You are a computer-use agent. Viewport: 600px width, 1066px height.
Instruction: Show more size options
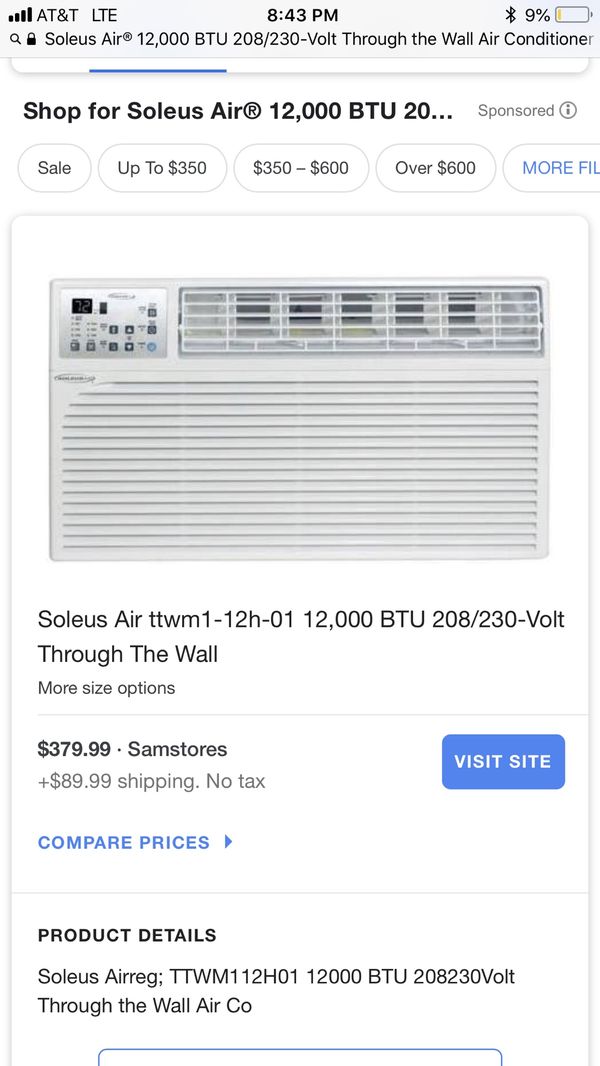(x=106, y=688)
